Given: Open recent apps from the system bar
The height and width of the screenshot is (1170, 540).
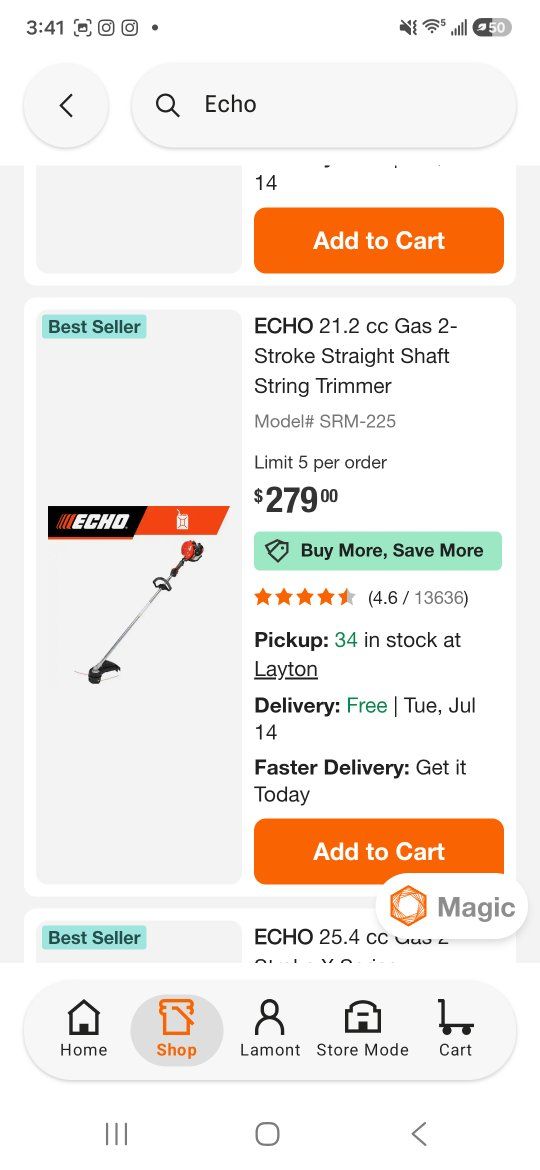Looking at the screenshot, I should click(x=116, y=1134).
